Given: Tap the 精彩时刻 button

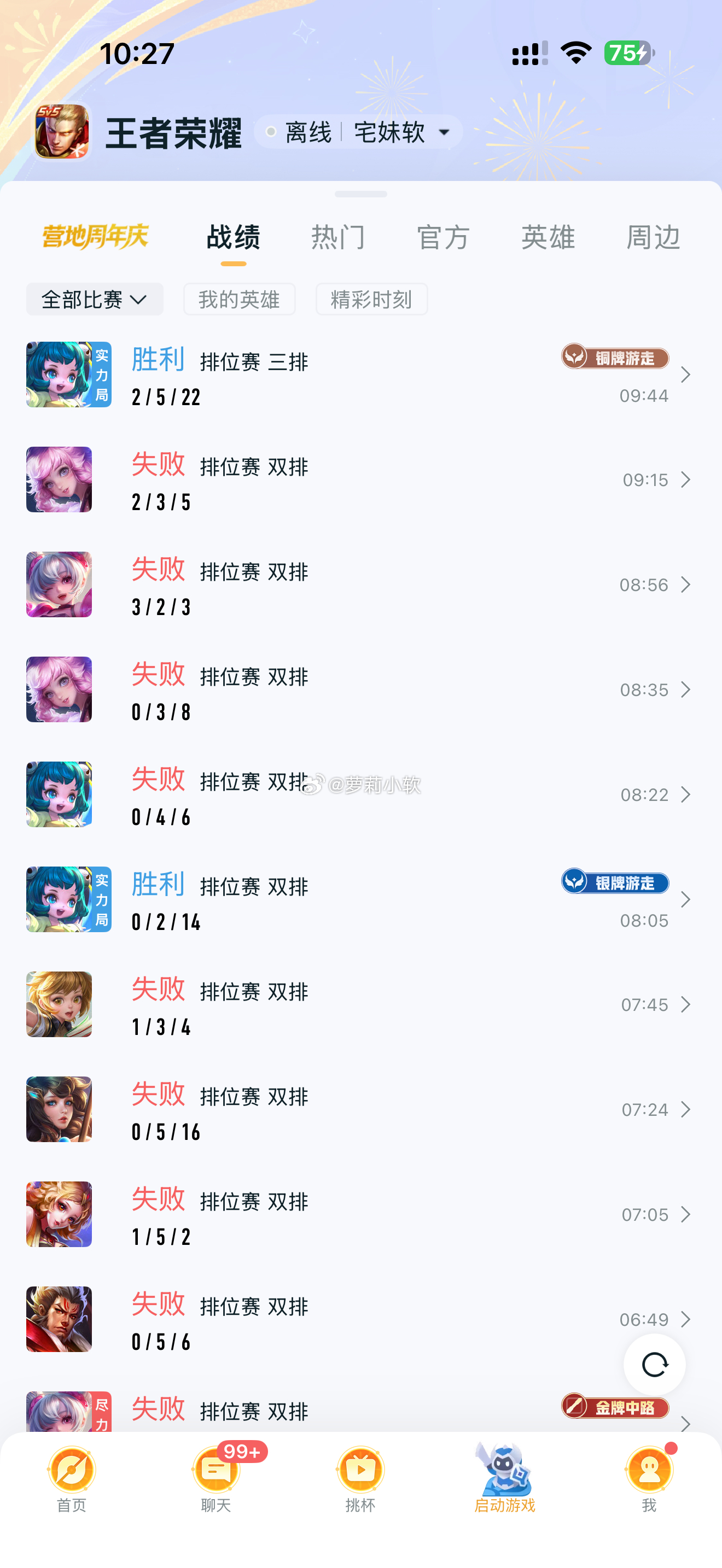Looking at the screenshot, I should (x=371, y=299).
